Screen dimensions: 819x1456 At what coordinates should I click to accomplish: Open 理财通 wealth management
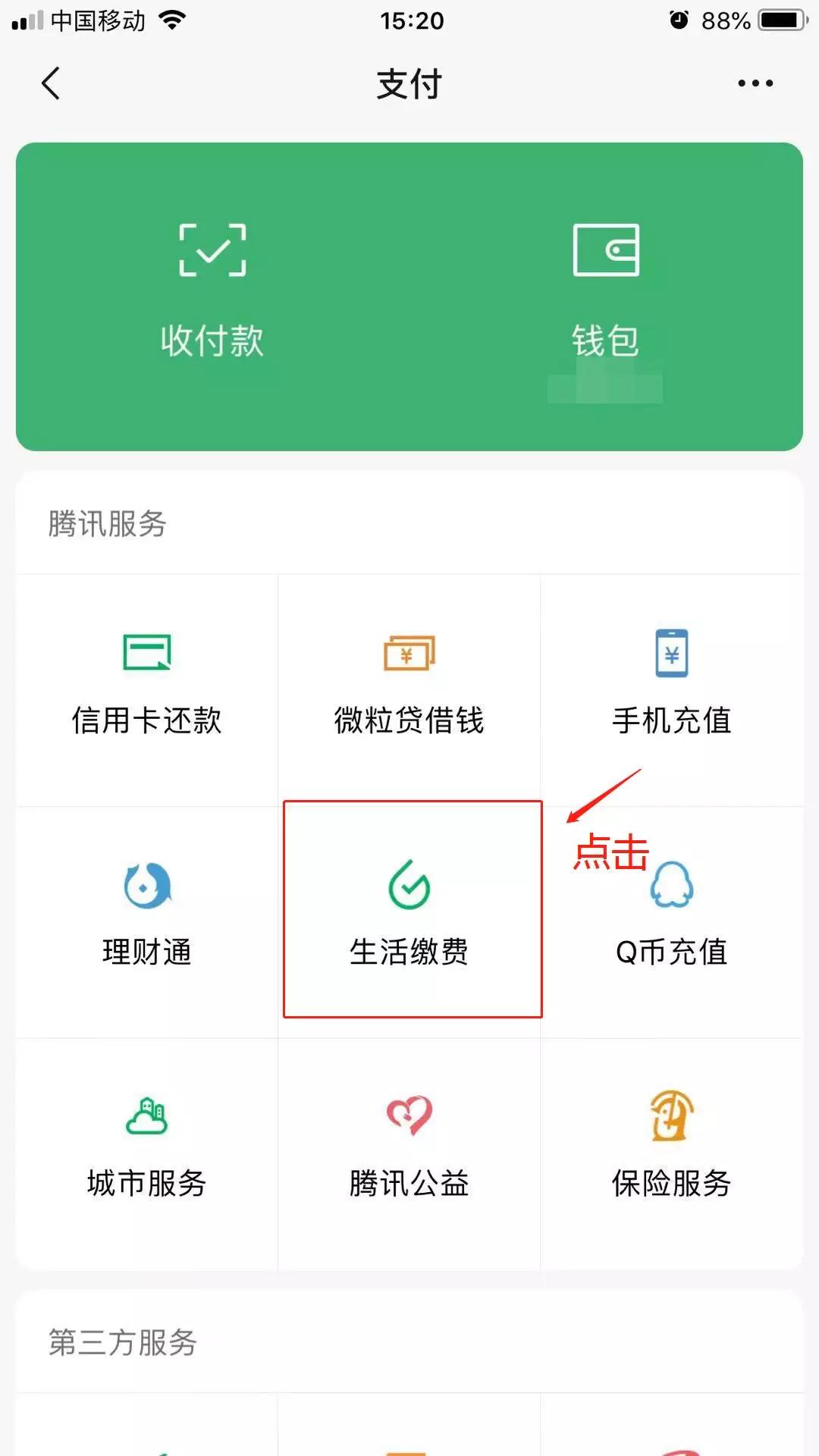pyautogui.click(x=147, y=922)
